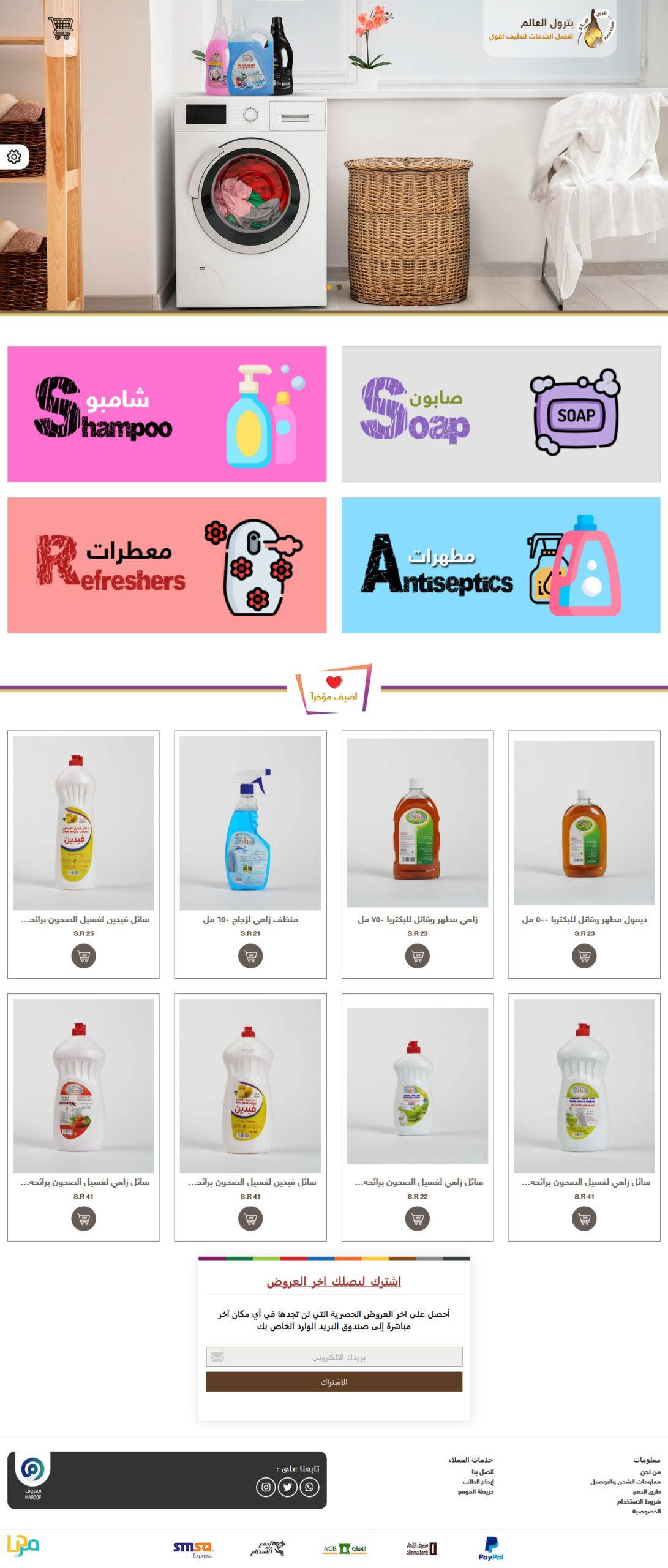Open the Antiseptics category banner

pyautogui.click(x=500, y=565)
